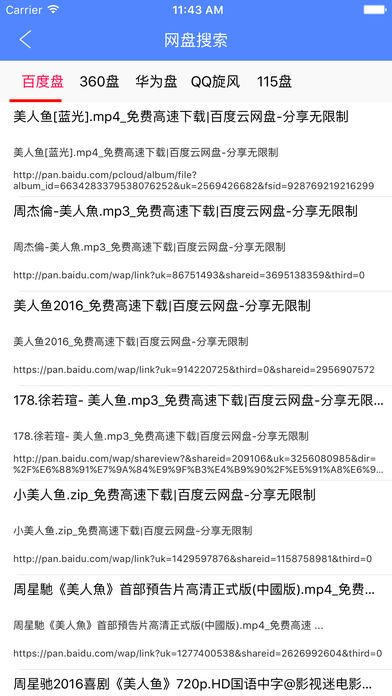Switch to the 360盘 tab

99,82
